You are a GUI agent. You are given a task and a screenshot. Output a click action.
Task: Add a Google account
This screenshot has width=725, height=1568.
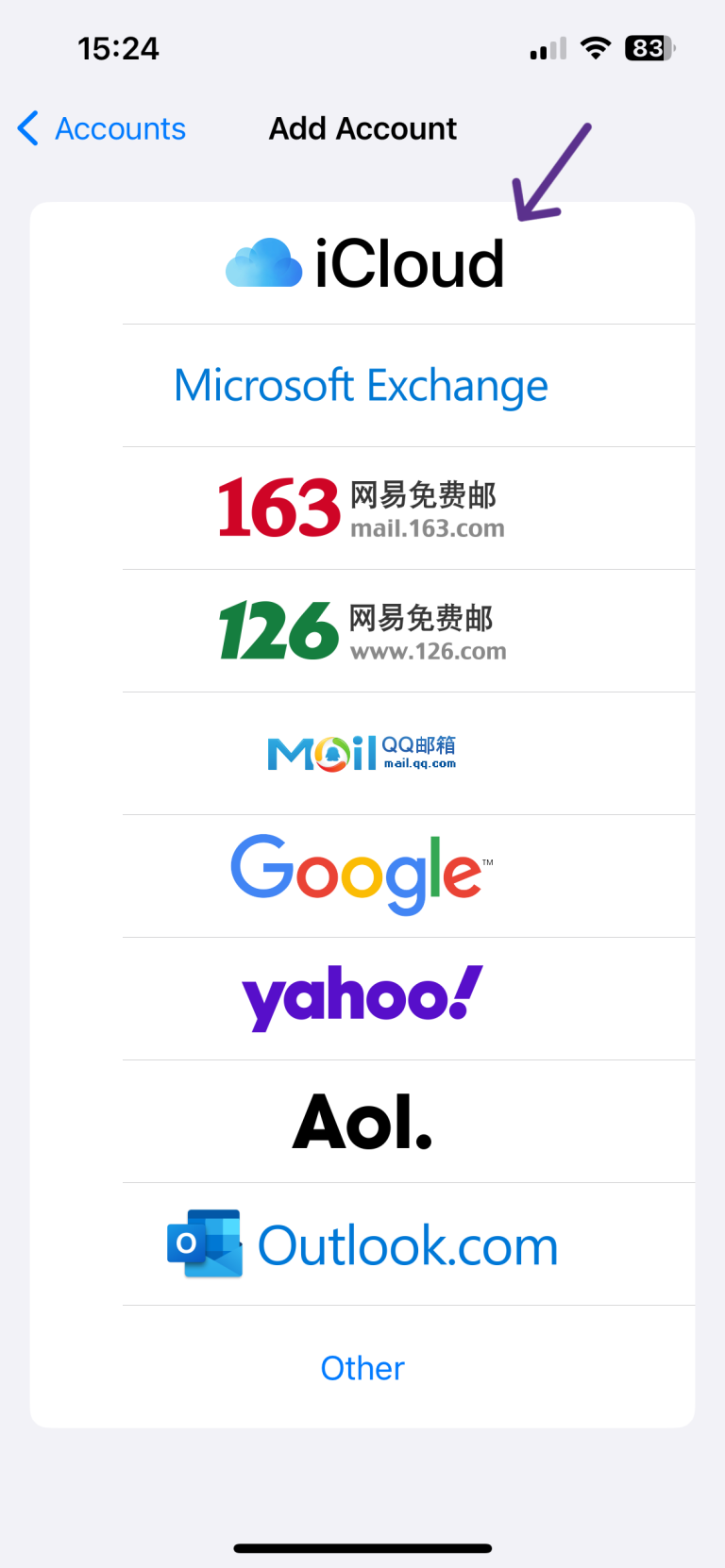tap(362, 876)
